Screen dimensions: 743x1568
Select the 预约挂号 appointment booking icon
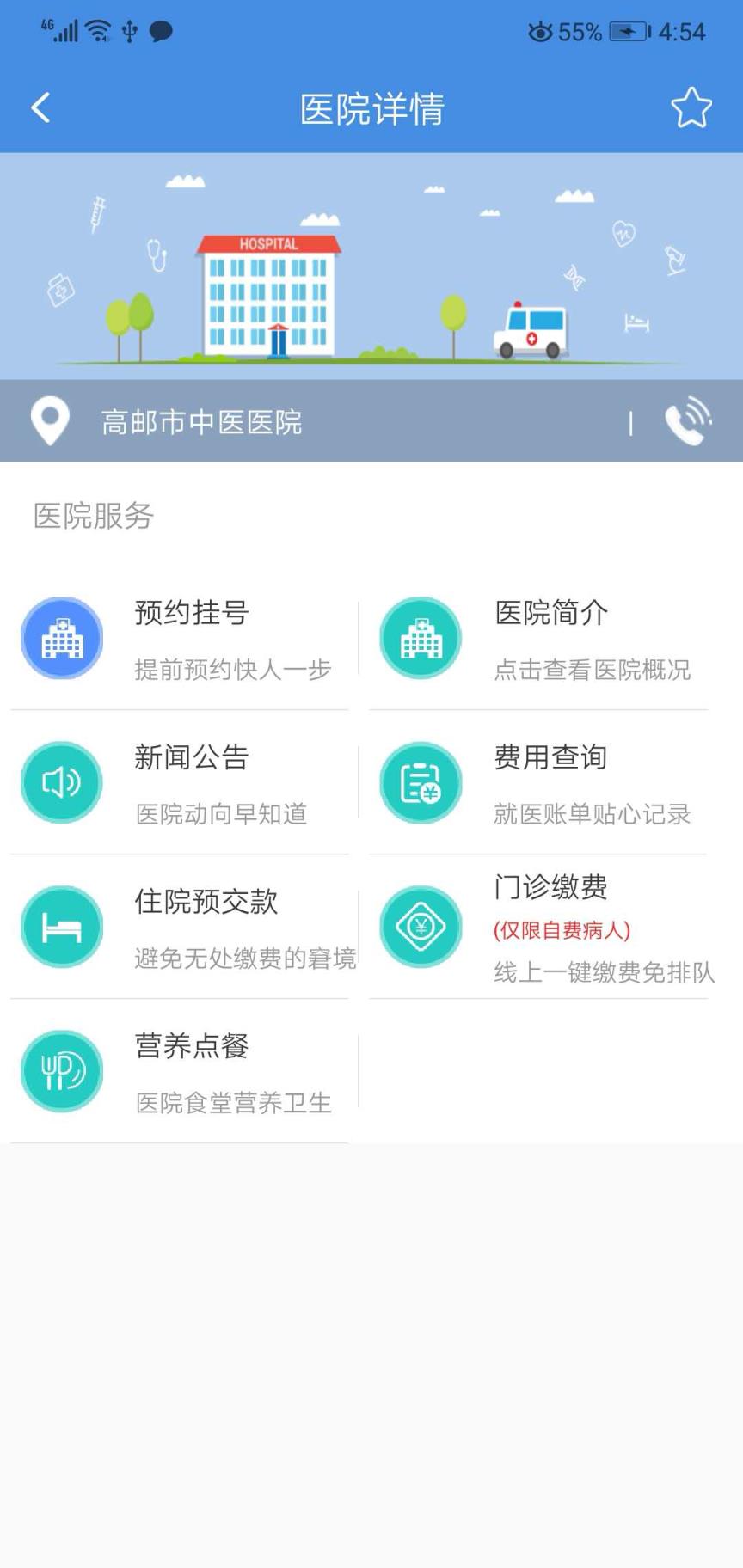coord(61,638)
